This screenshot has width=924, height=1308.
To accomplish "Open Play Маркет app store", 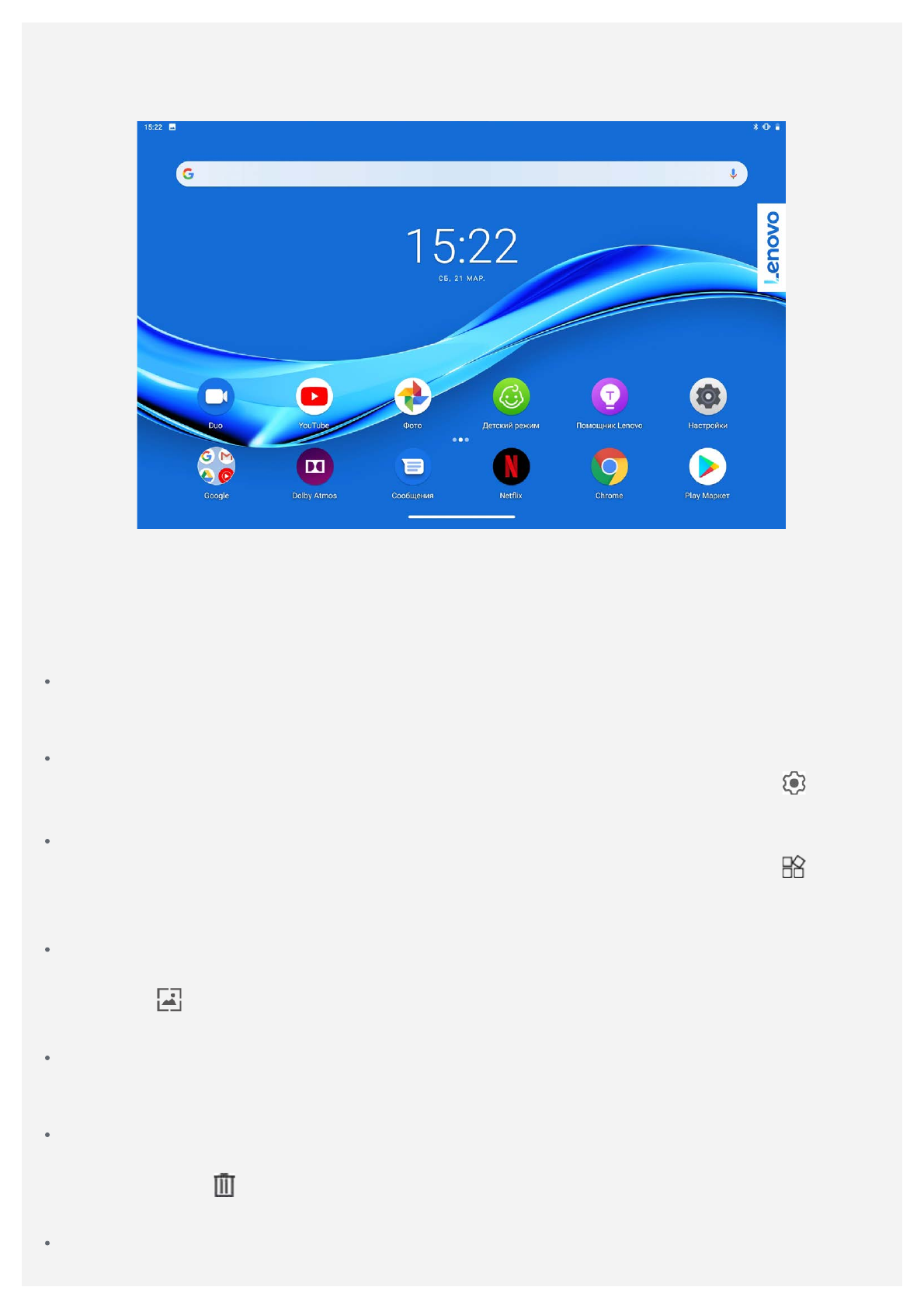I will [x=707, y=466].
